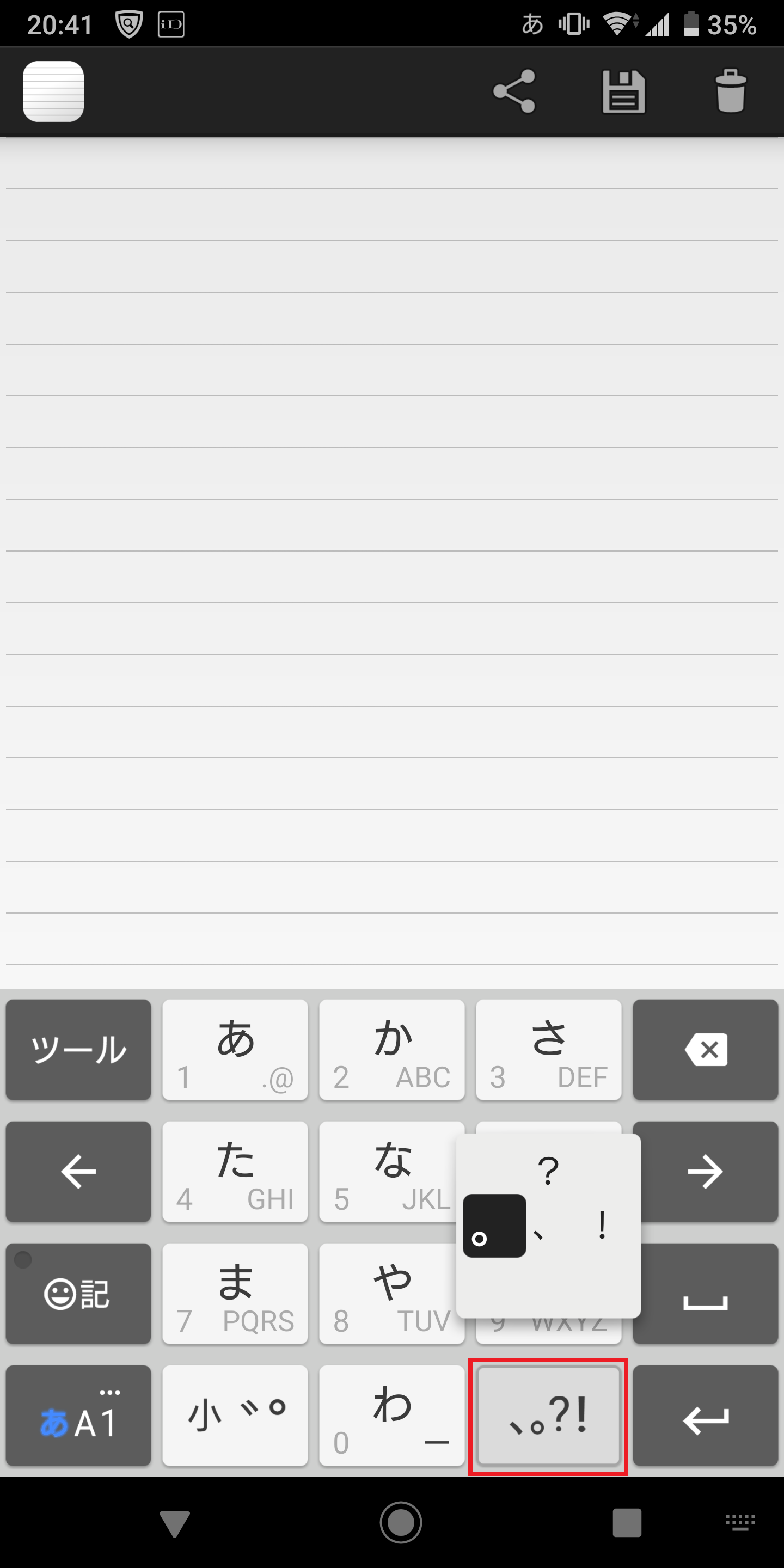Tap the notepad app icon
The width and height of the screenshot is (784, 1568).
tap(53, 91)
